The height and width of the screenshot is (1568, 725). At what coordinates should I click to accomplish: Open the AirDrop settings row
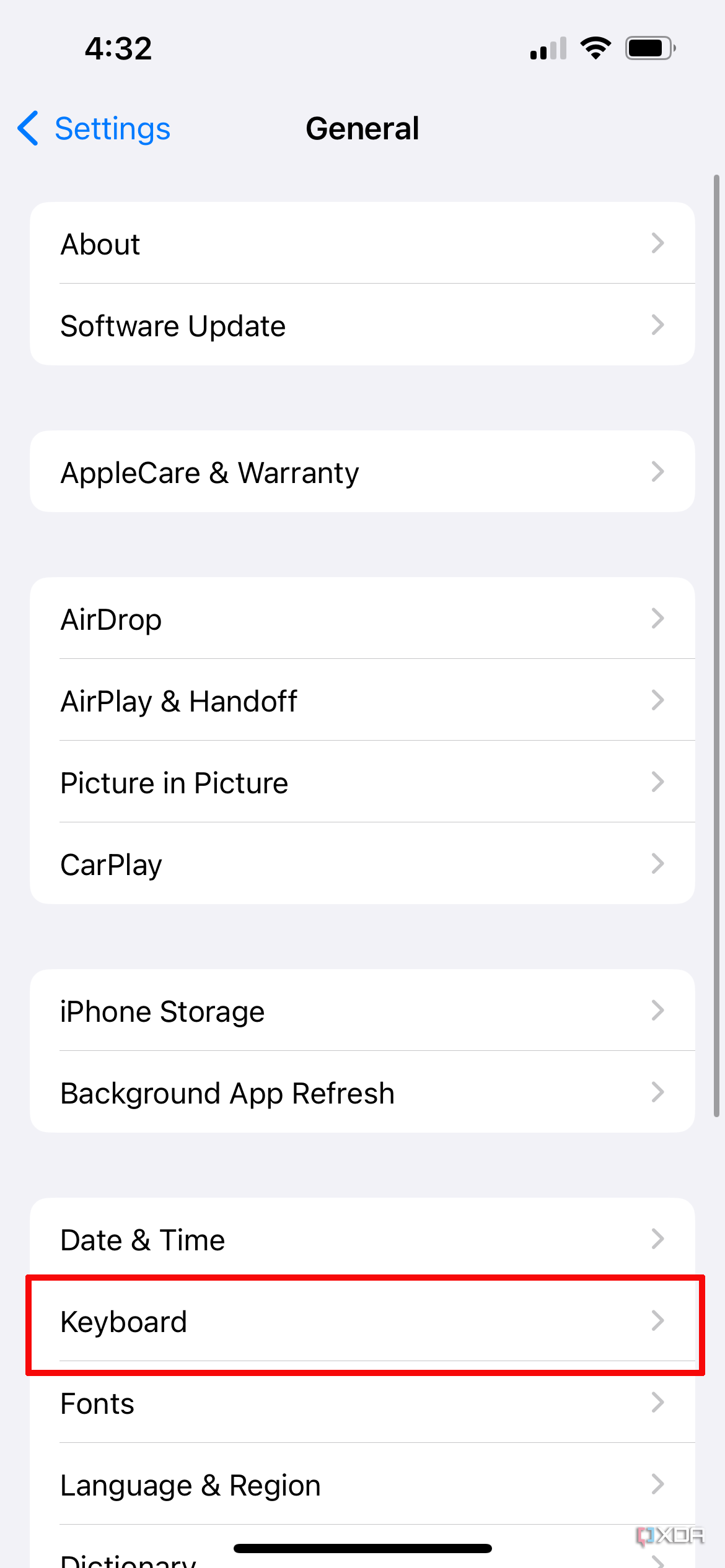[x=362, y=619]
